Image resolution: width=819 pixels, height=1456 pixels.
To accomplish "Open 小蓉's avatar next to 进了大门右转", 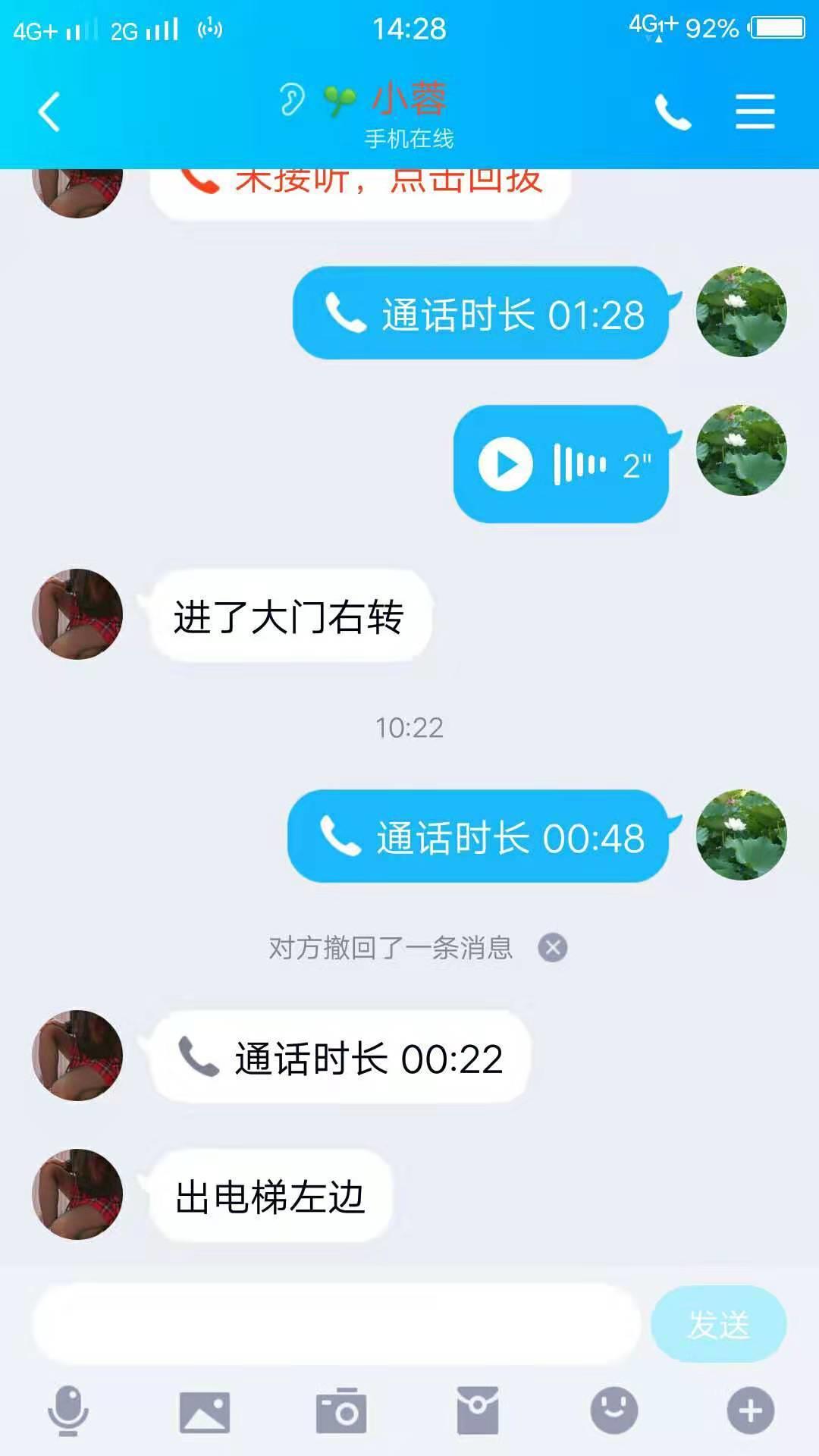I will [x=77, y=614].
